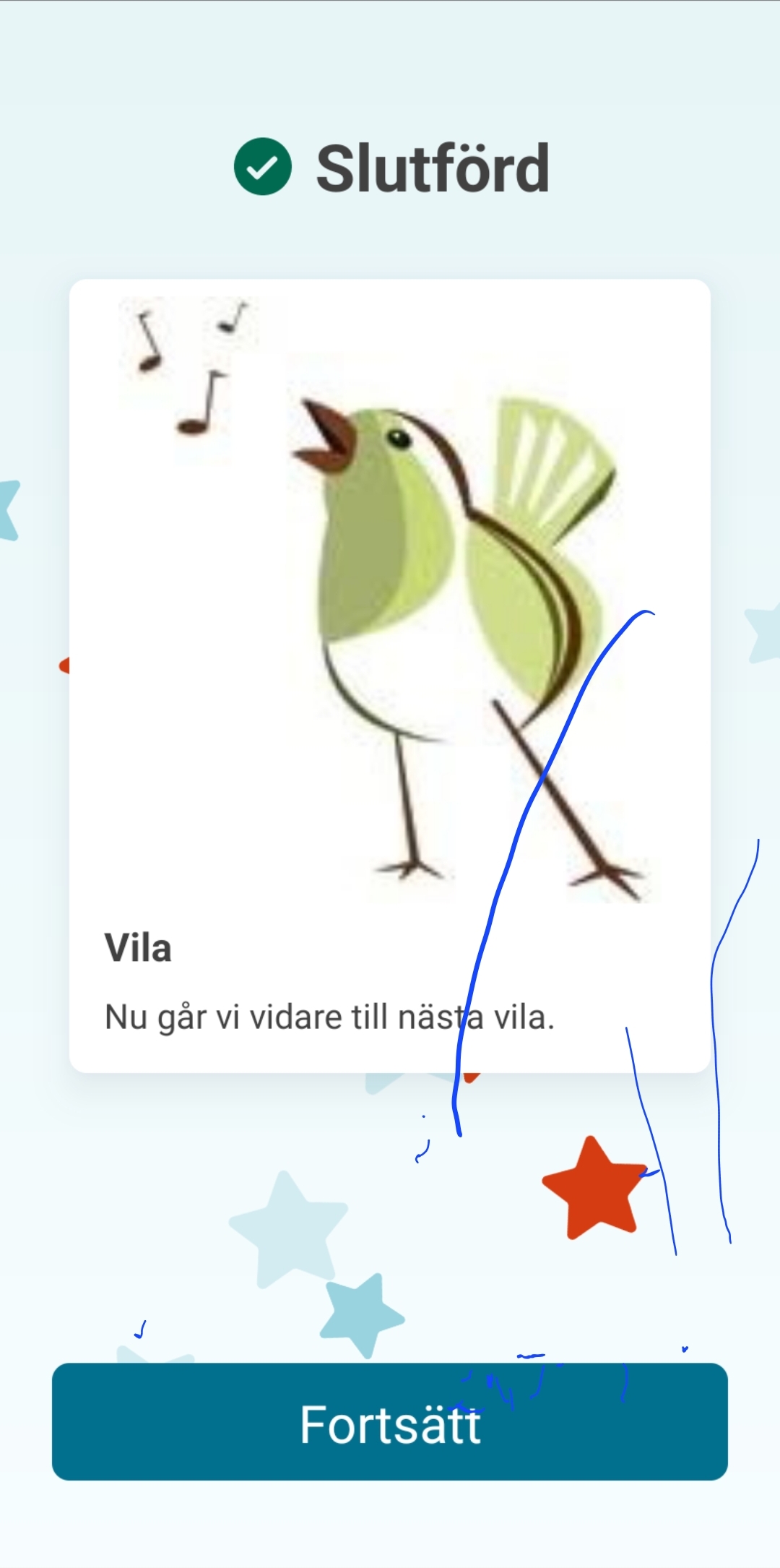Tap the Fortsätt button
780x1568 pixels.
pyautogui.click(x=390, y=1423)
